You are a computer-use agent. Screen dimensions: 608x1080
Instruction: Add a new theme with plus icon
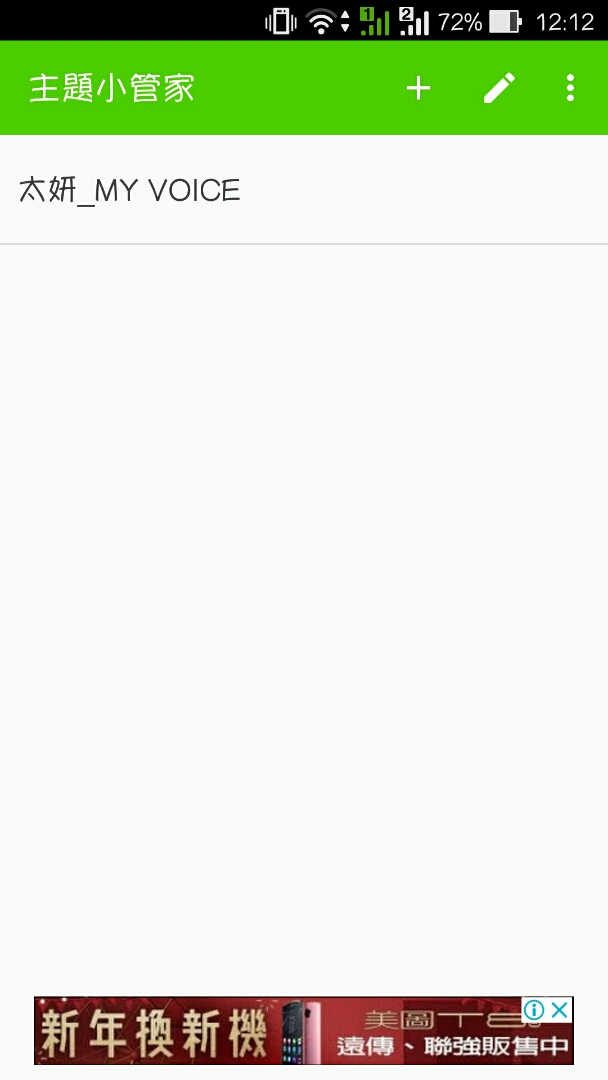[x=418, y=88]
